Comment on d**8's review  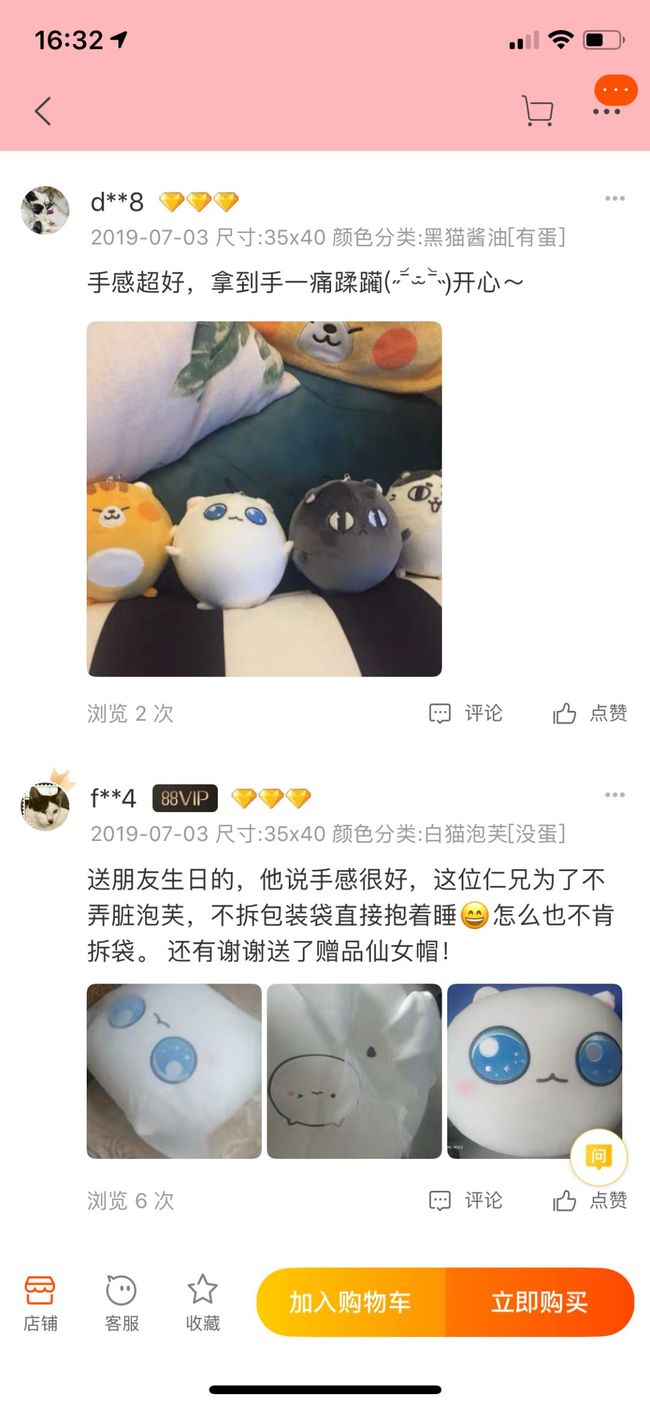point(465,713)
